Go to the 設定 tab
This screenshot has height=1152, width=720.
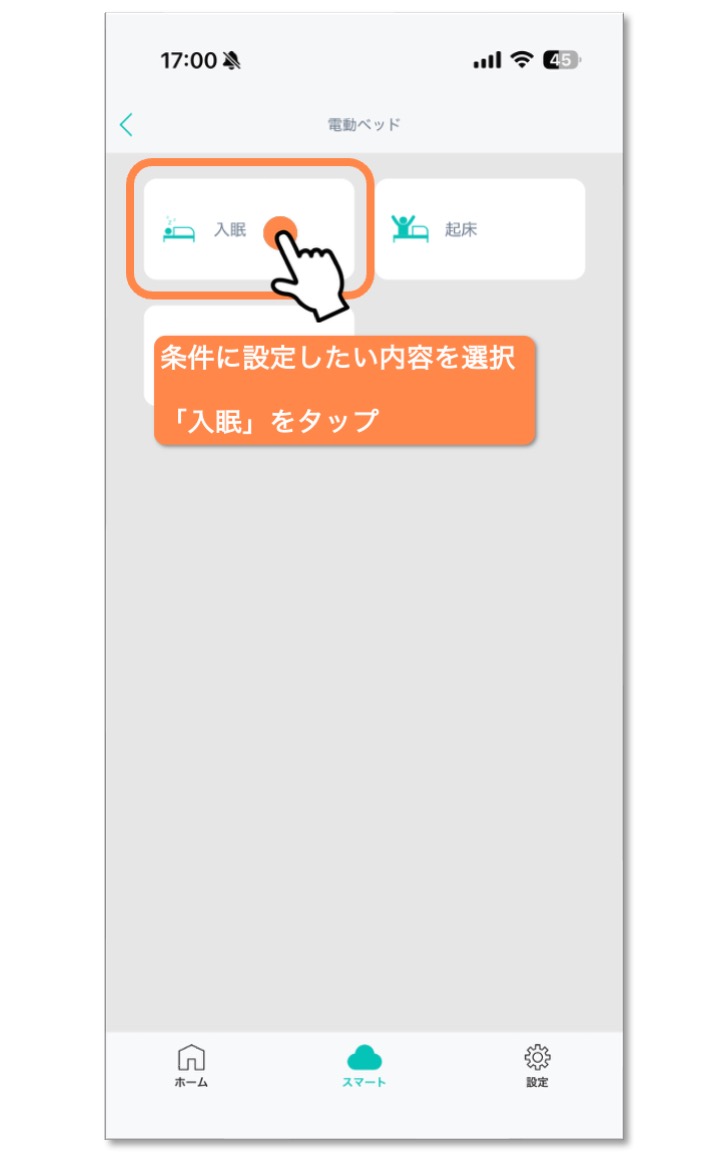pyautogui.click(x=537, y=1066)
